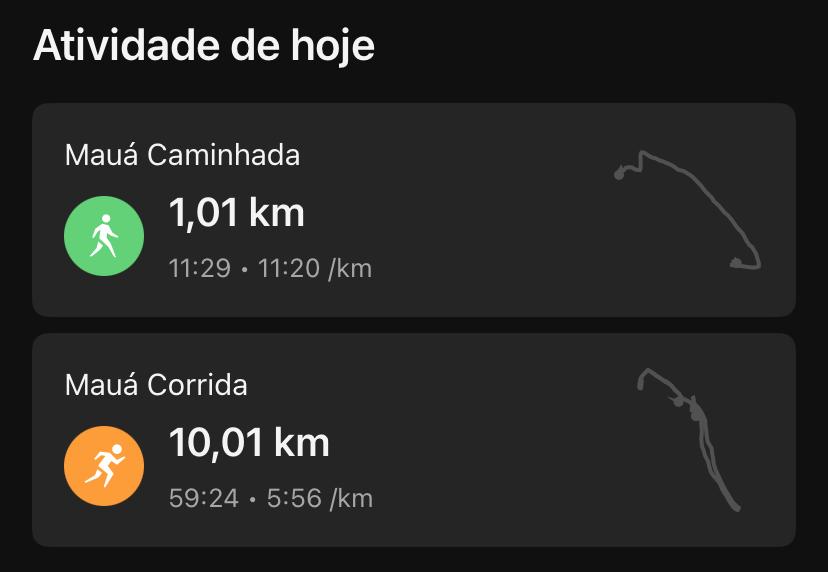Open the Mauá Caminhada activity card

[413, 210]
